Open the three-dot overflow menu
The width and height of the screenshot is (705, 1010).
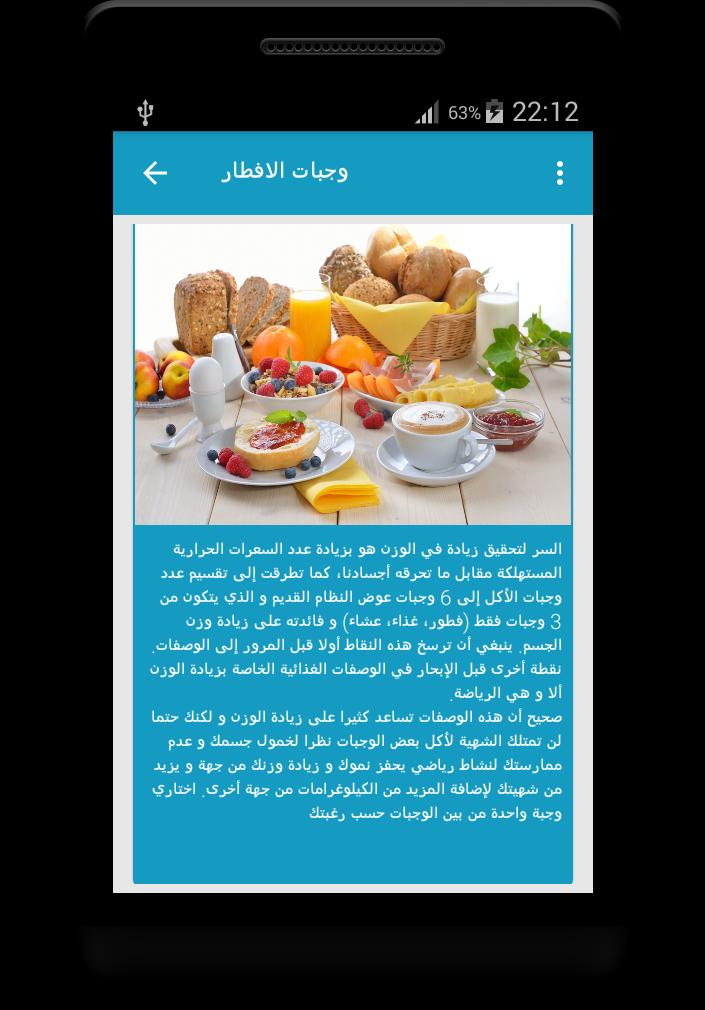tap(560, 173)
